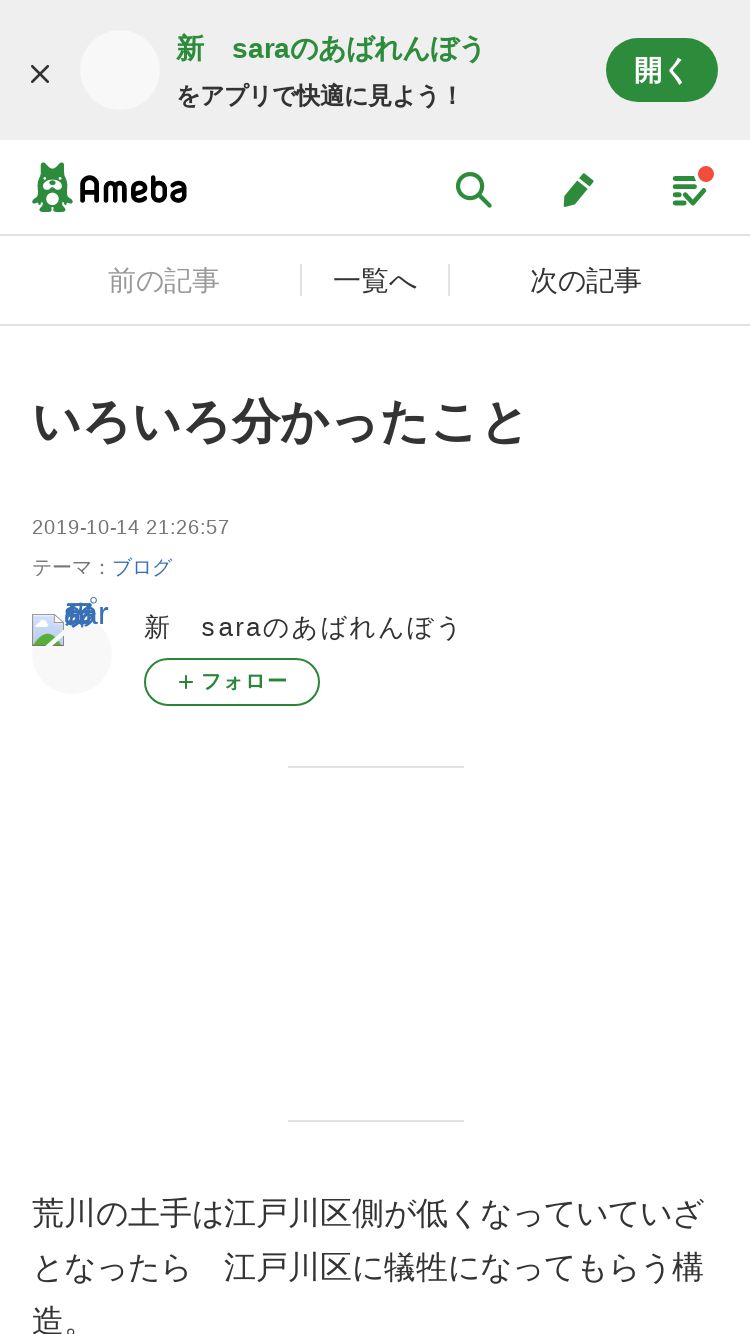This screenshot has width=750, height=1334.
Task: Go to 前の記事
Action: tap(163, 280)
